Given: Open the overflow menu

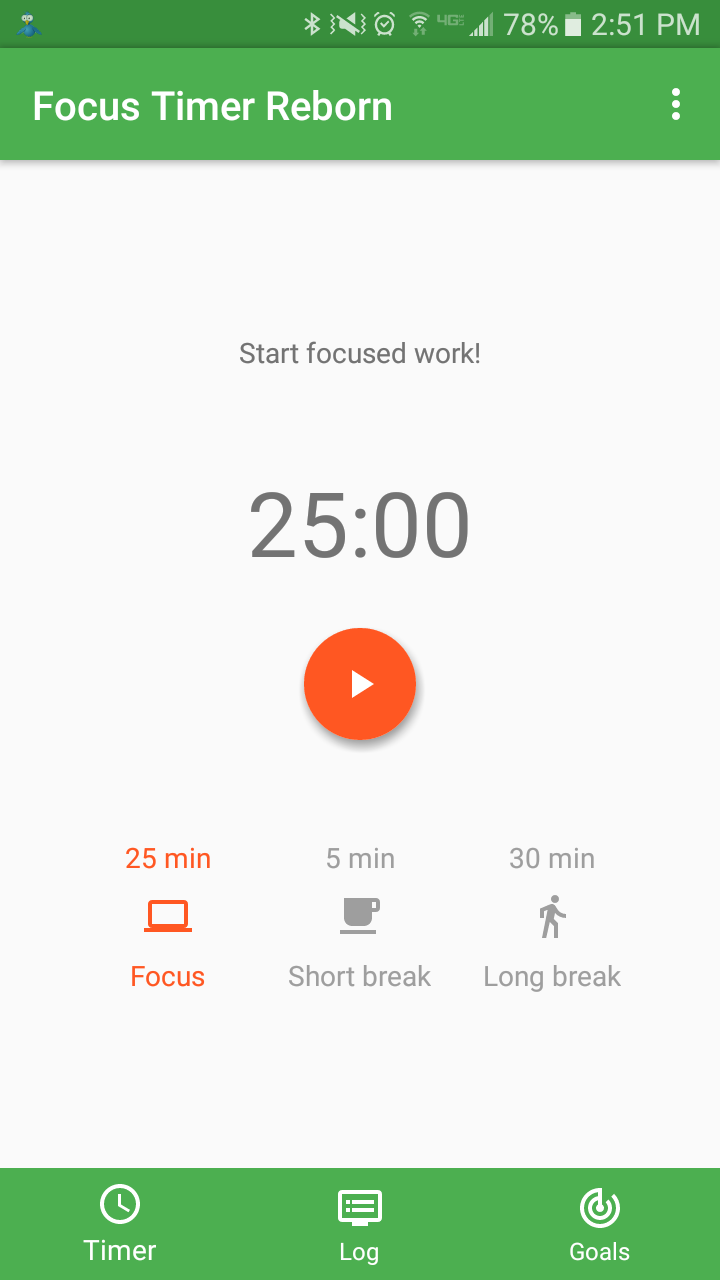Looking at the screenshot, I should pyautogui.click(x=676, y=105).
